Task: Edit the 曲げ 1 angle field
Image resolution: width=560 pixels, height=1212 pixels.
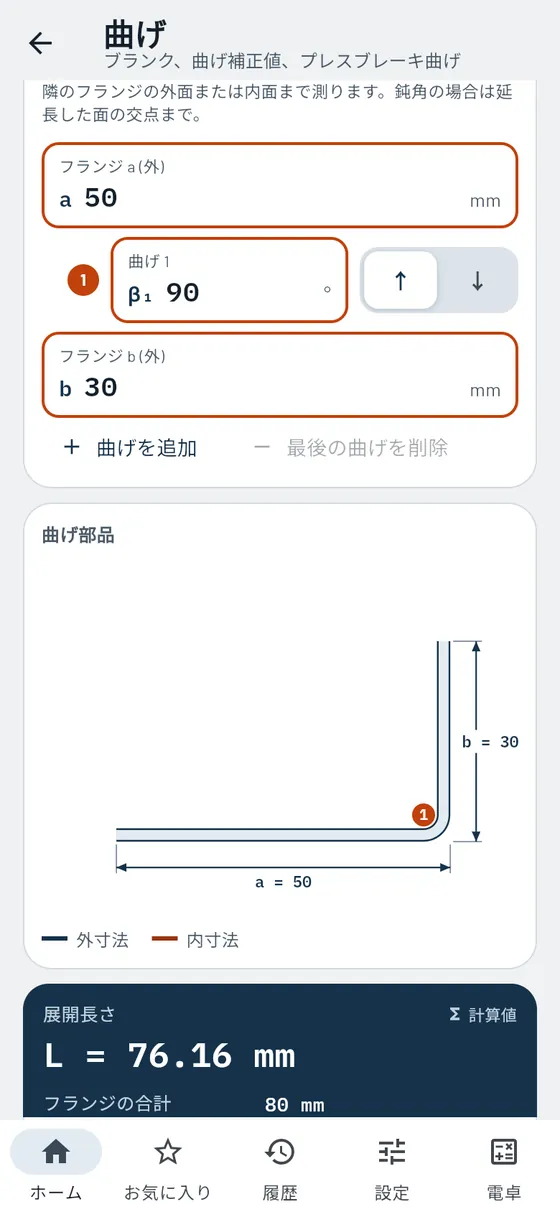Action: point(229,280)
